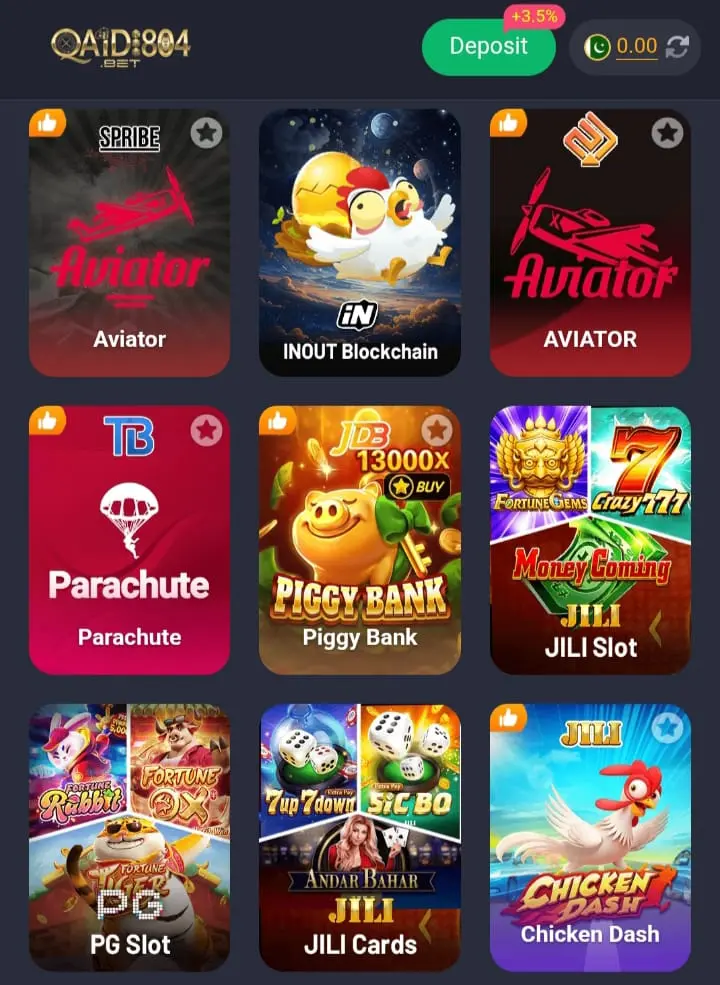Open the Spribe Aviator game
The width and height of the screenshot is (720, 985).
tap(129, 250)
